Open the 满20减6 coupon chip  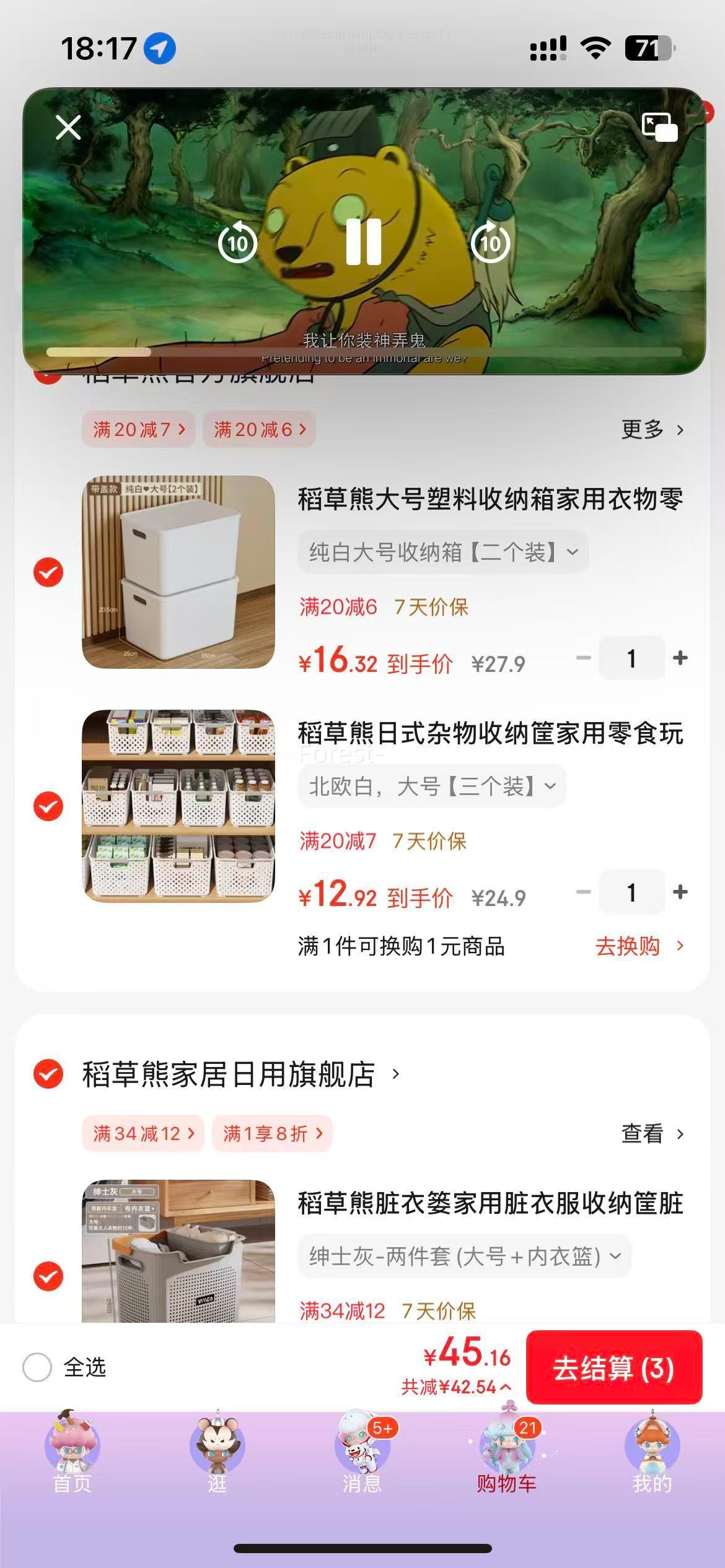(x=259, y=429)
